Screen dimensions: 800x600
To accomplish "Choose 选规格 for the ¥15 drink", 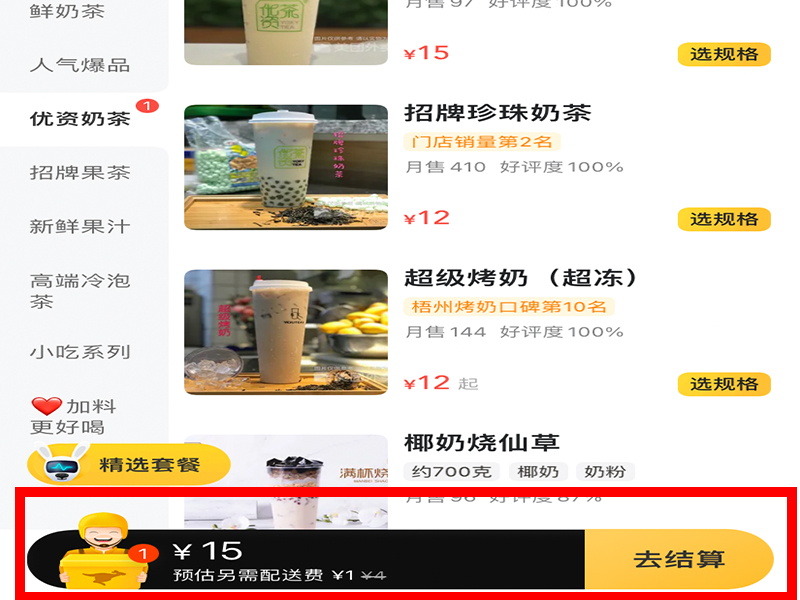I will [724, 54].
